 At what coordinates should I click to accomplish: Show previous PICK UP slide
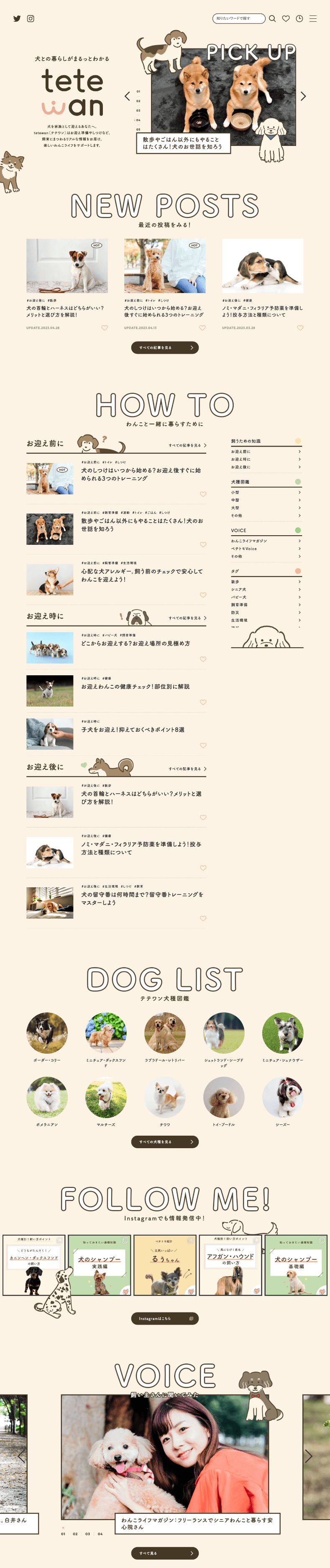point(127,96)
